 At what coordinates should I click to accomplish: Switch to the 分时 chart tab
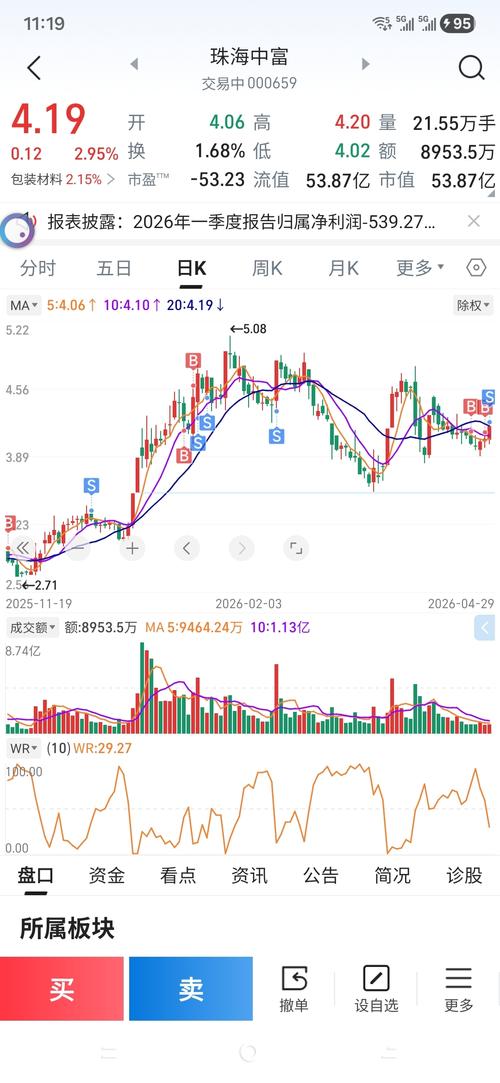point(38,268)
